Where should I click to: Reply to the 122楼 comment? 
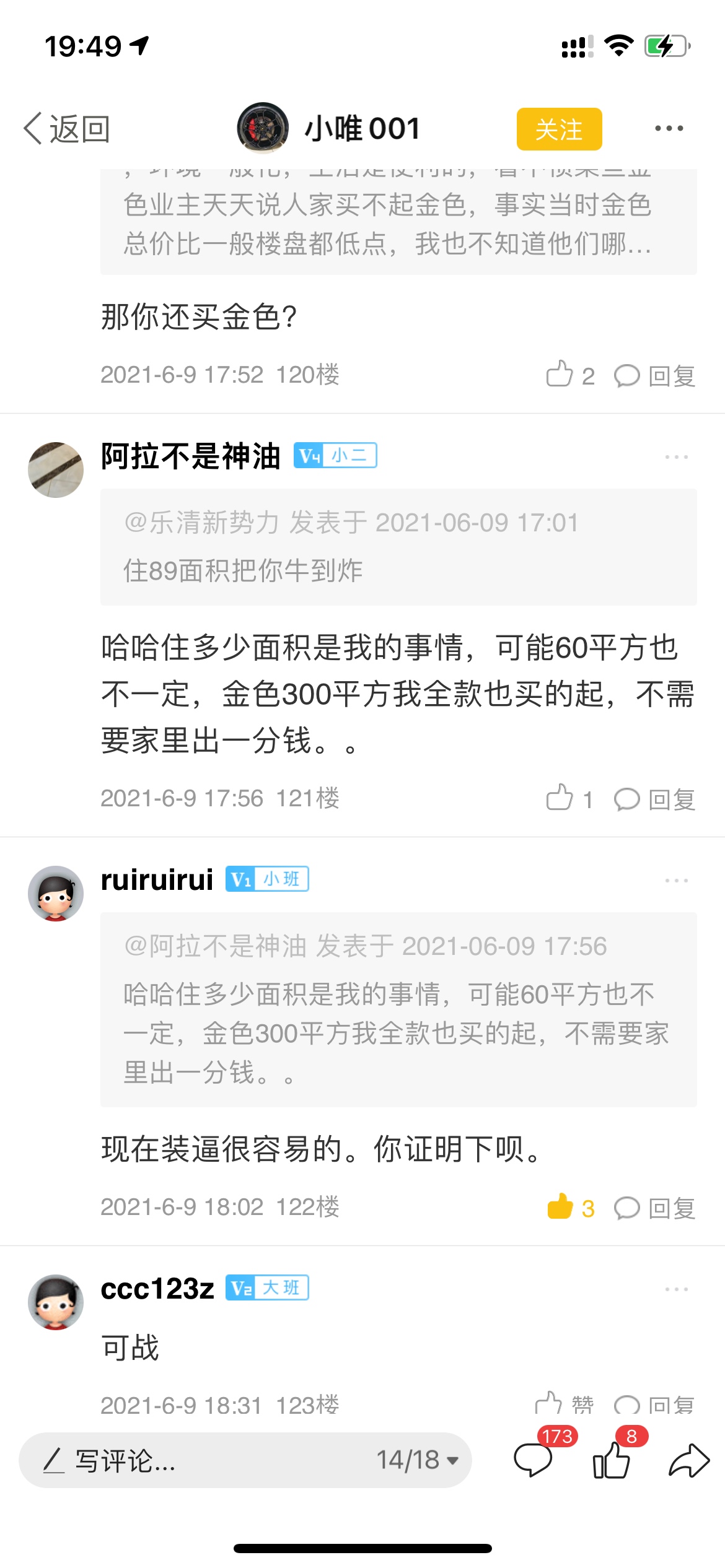(655, 1208)
